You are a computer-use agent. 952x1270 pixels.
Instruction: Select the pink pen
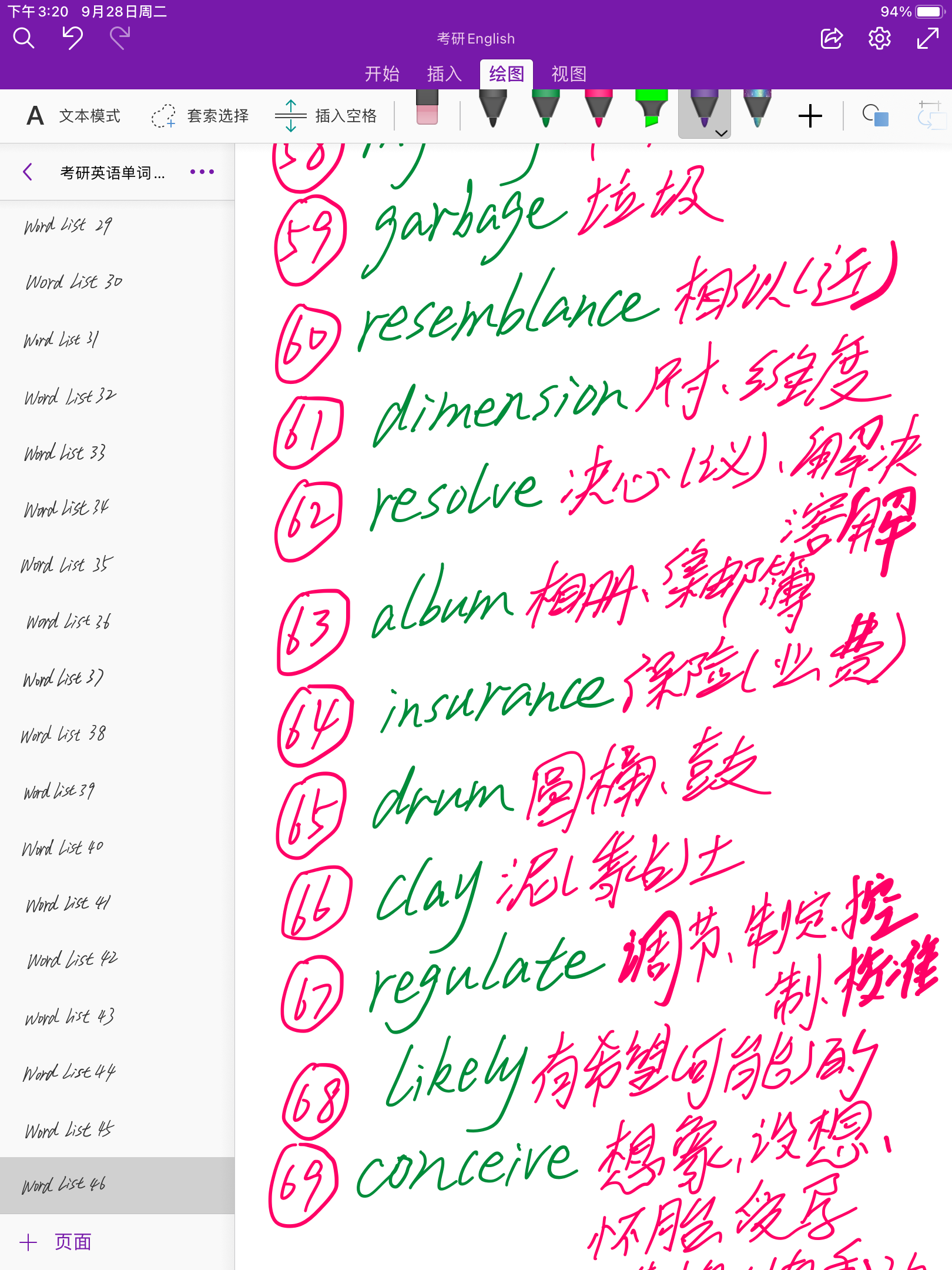(x=598, y=109)
